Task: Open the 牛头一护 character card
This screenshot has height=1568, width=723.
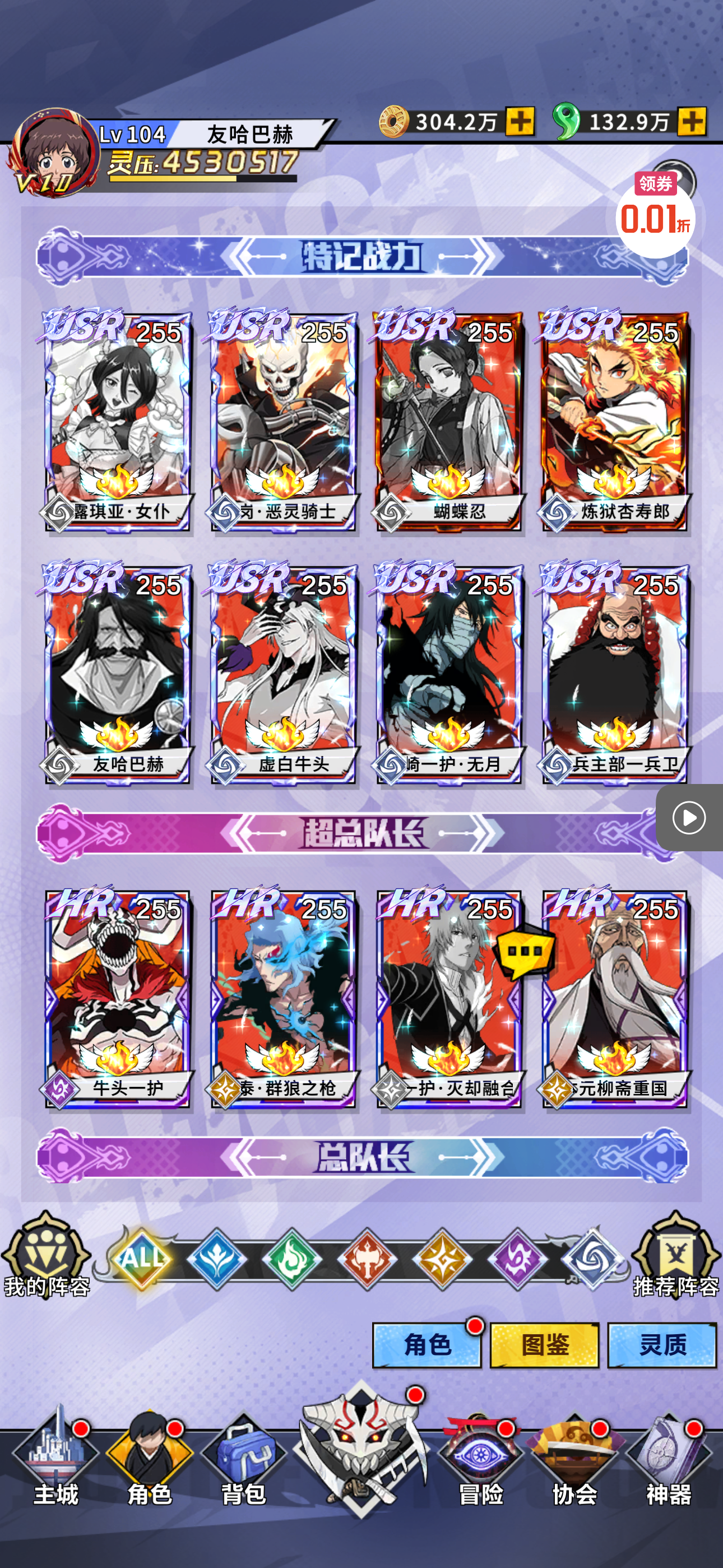Action: point(118,997)
